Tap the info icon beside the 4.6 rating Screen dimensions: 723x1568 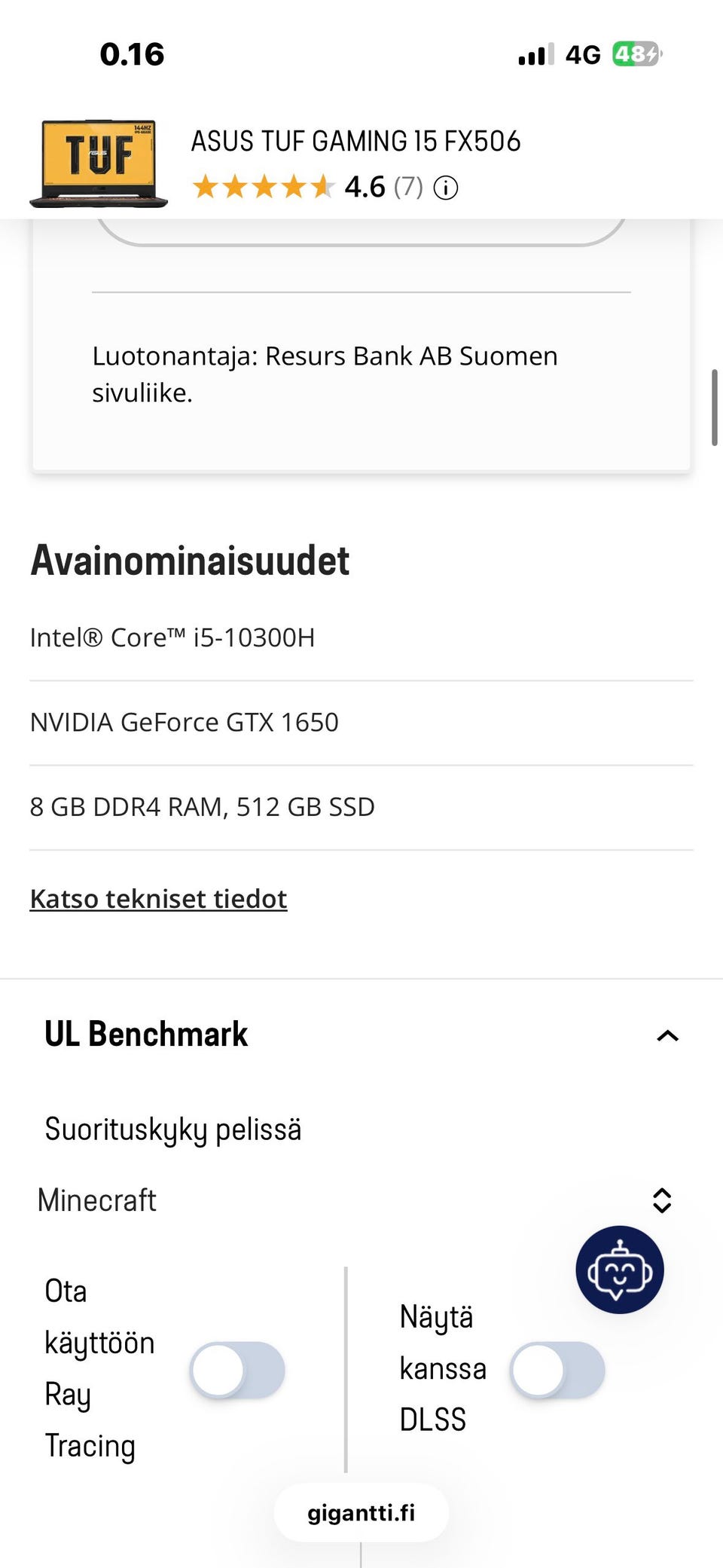(x=446, y=188)
